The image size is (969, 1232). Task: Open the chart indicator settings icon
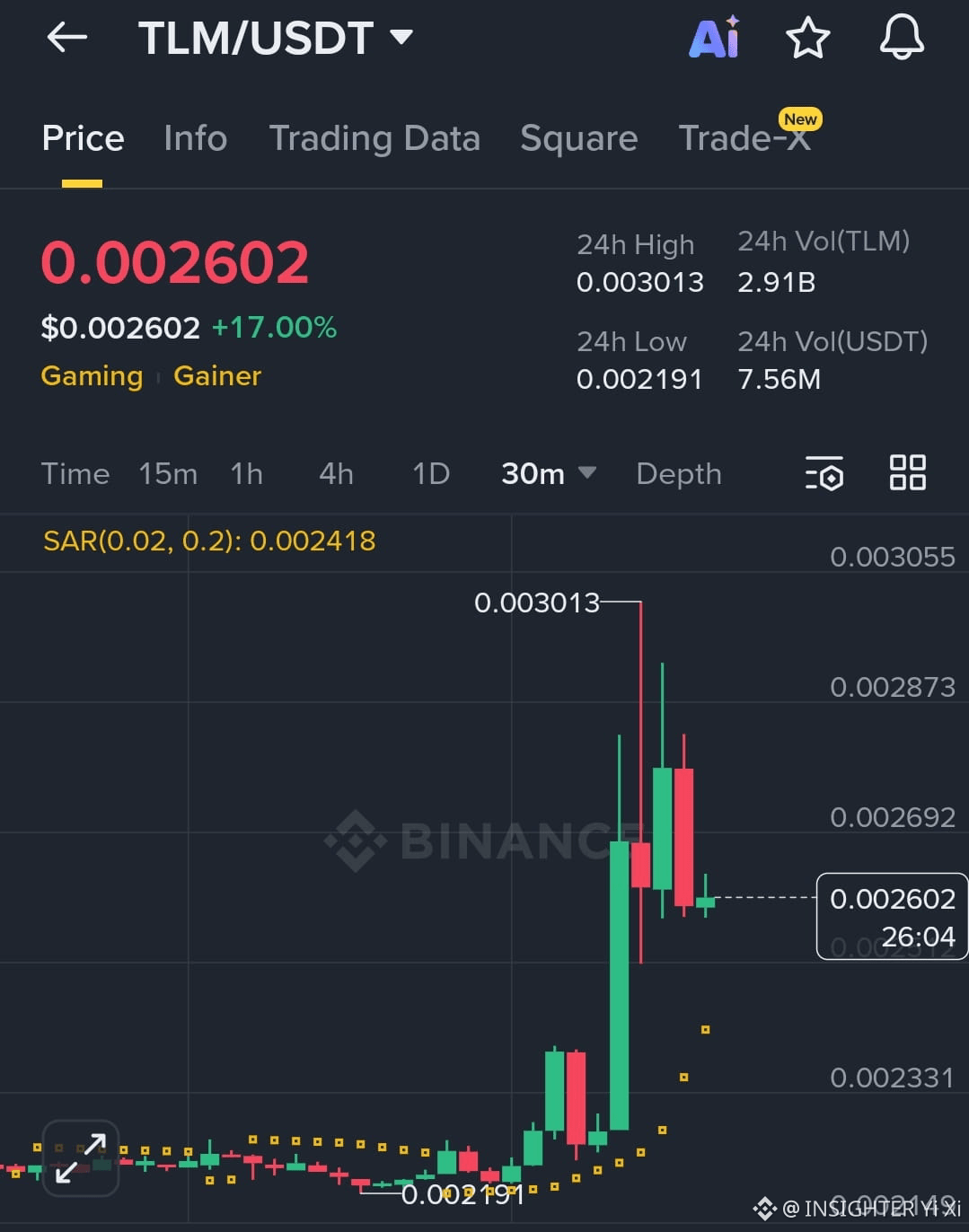point(824,474)
